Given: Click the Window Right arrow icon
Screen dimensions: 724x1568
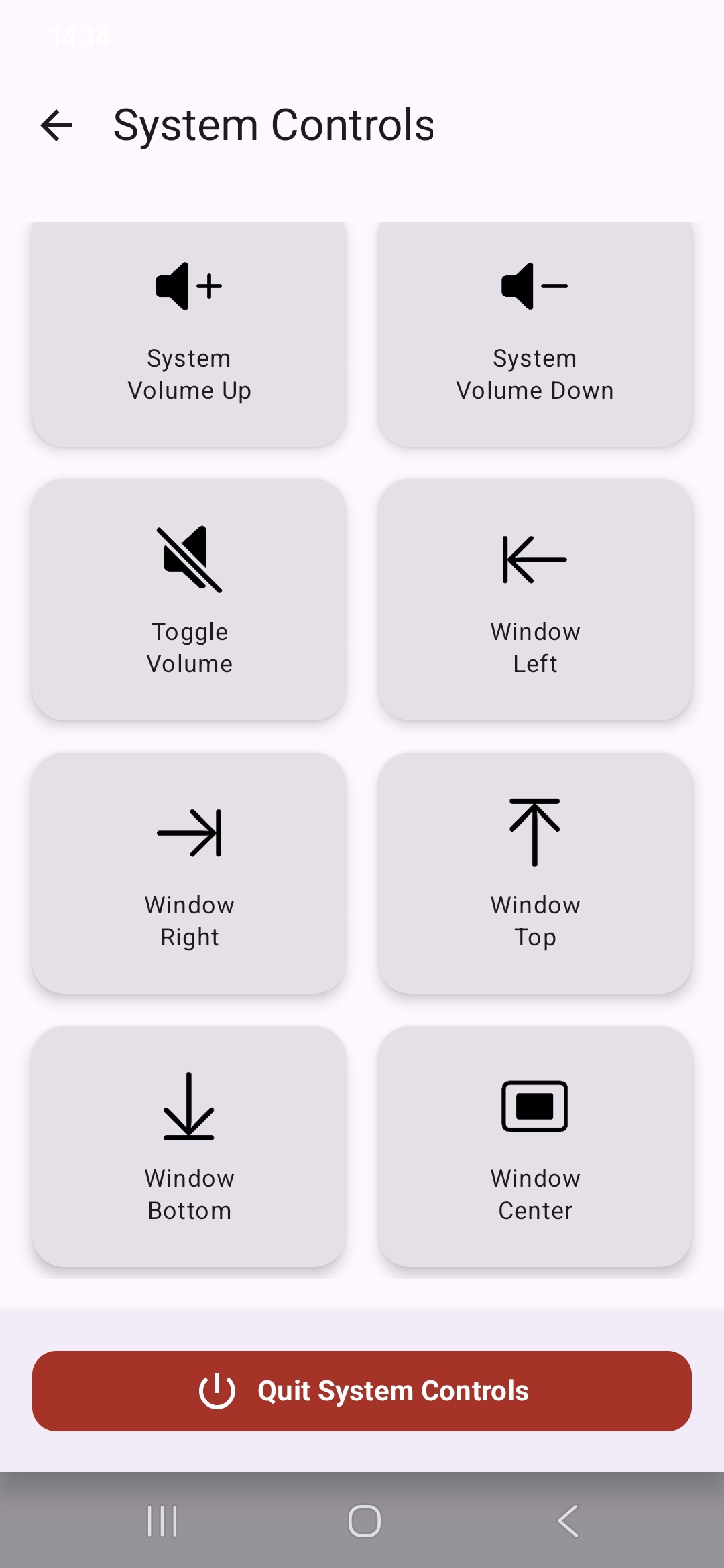Looking at the screenshot, I should coord(190,833).
